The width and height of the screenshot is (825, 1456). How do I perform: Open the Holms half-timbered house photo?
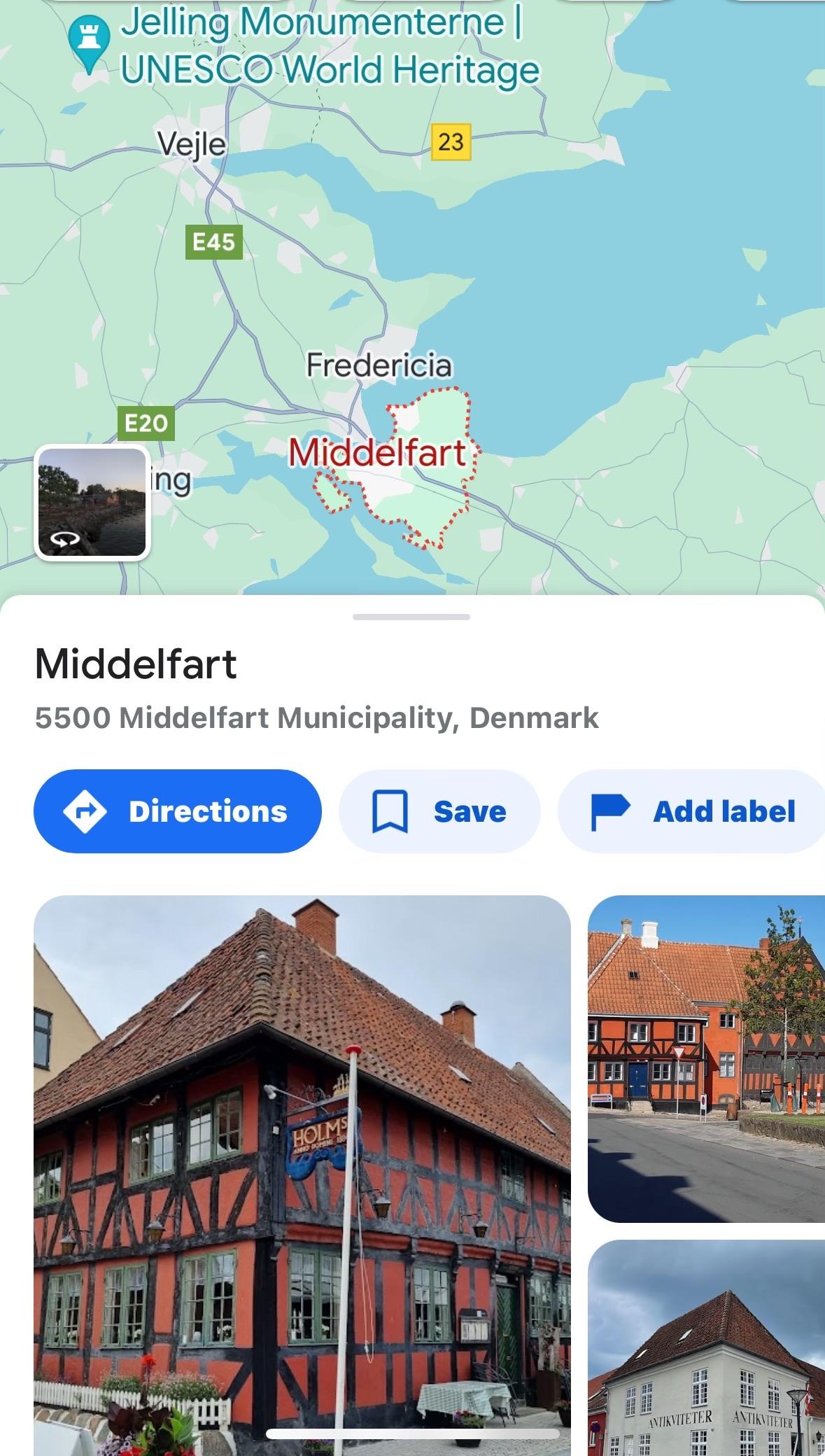(x=302, y=1175)
